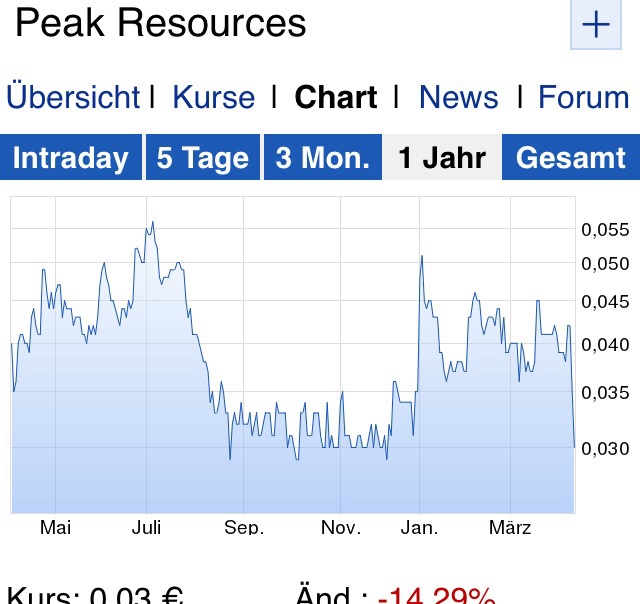Go to the News section
Viewport: 640px width, 604px height.
[458, 97]
